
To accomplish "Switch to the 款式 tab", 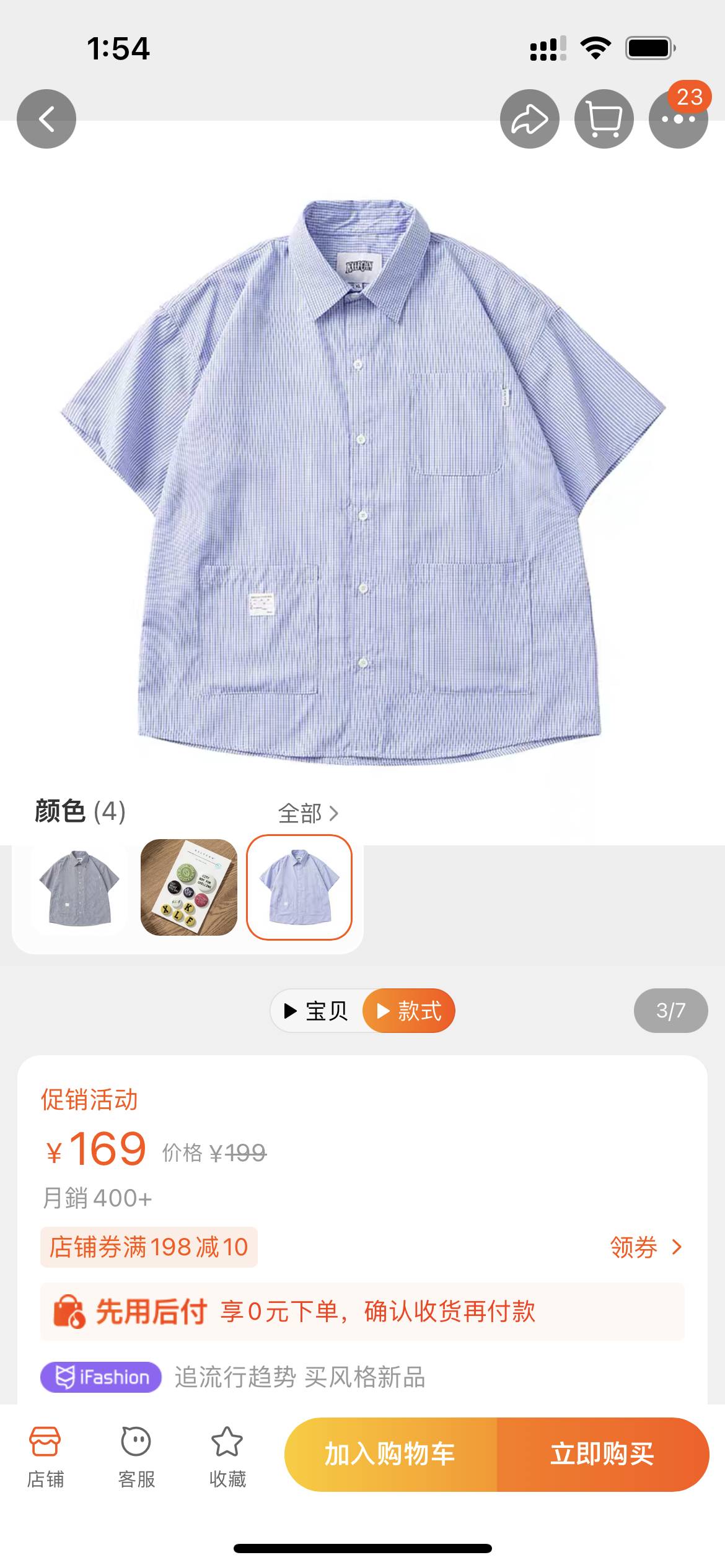I will click(409, 1010).
